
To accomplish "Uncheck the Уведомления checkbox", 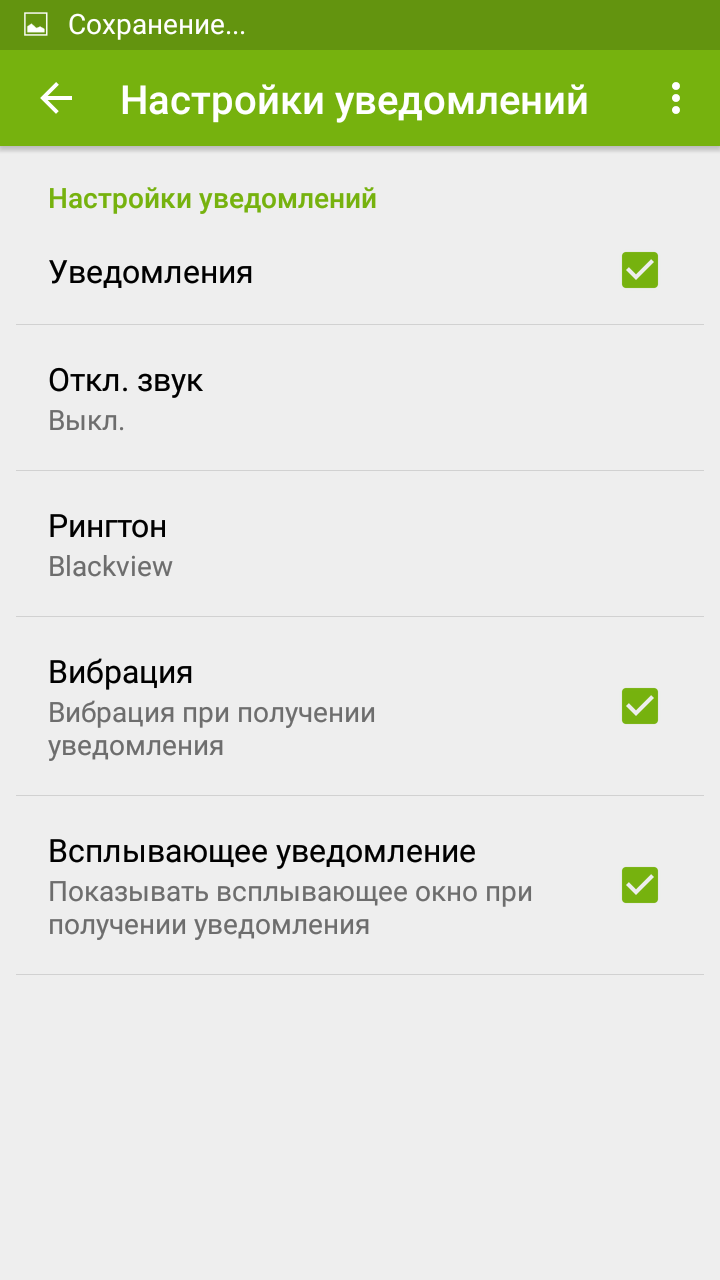I will coord(640,270).
